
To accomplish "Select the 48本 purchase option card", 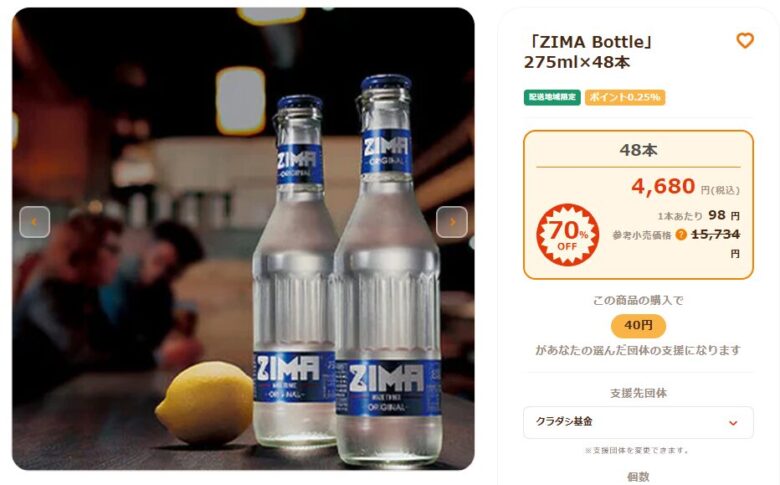I will [638, 205].
